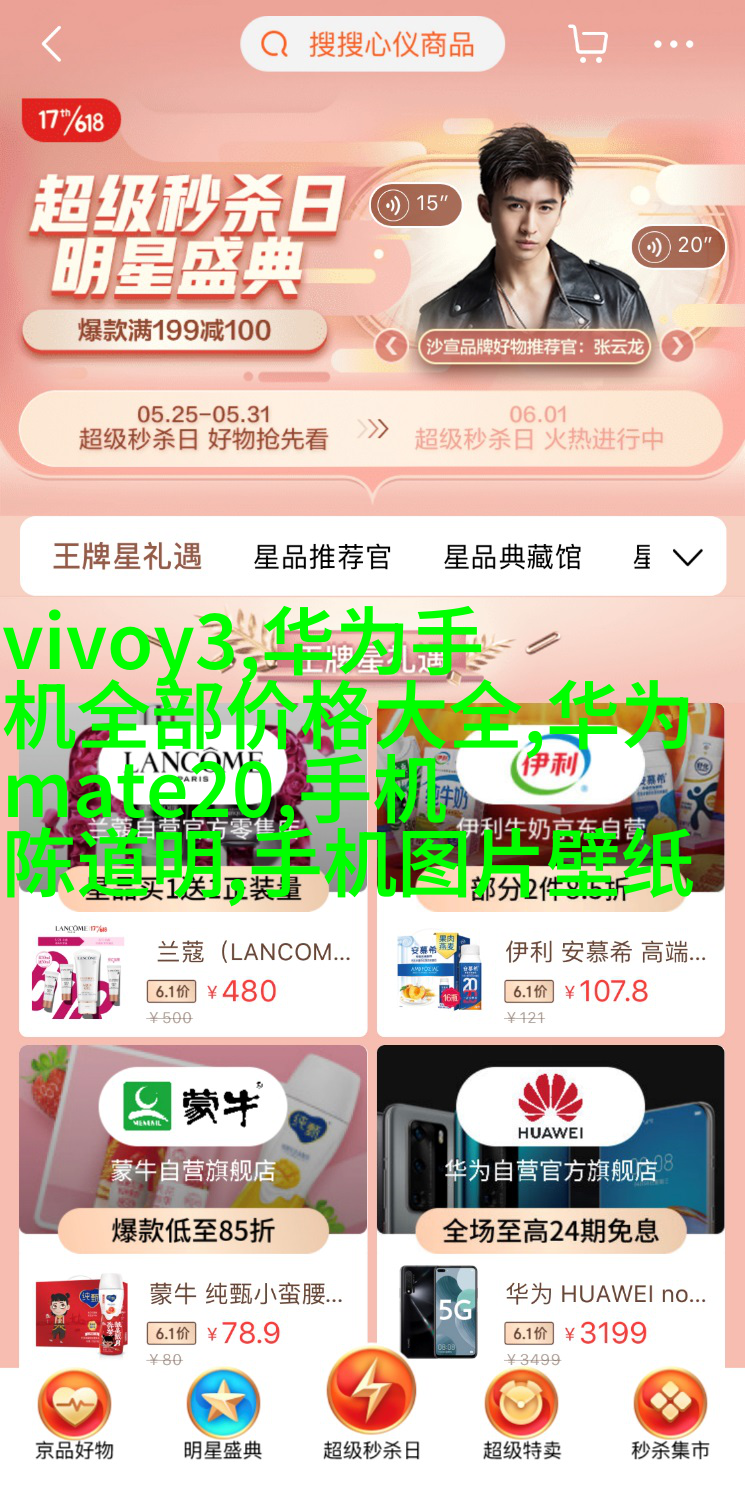Open the 蒙牛自营旗舰店 card
This screenshot has height=1487, width=745.
192,1170
